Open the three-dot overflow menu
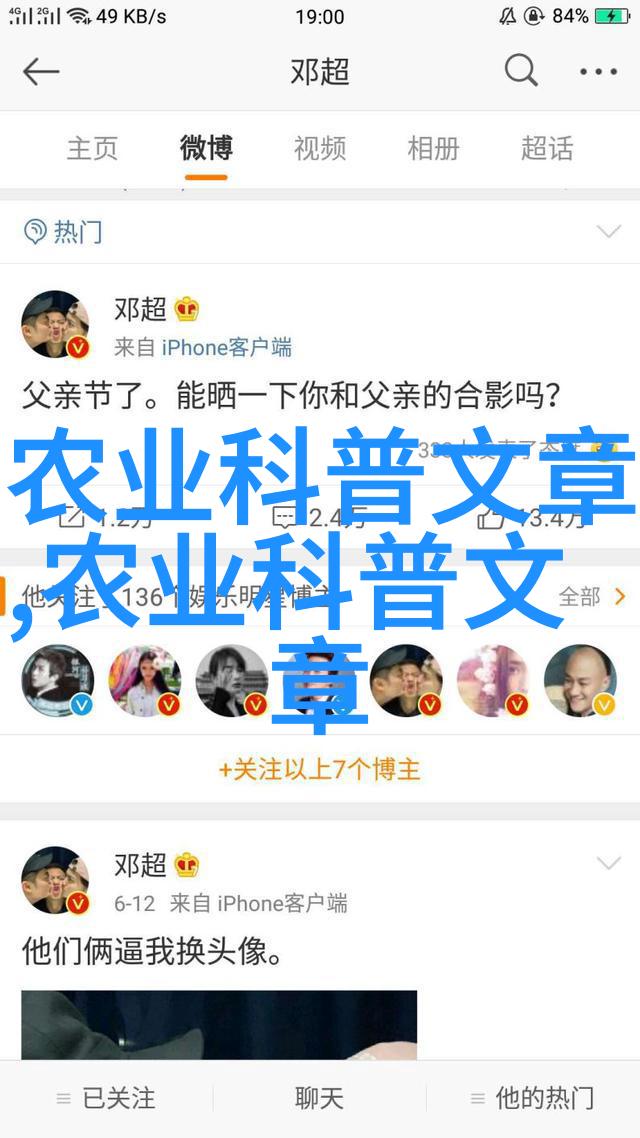 [598, 71]
